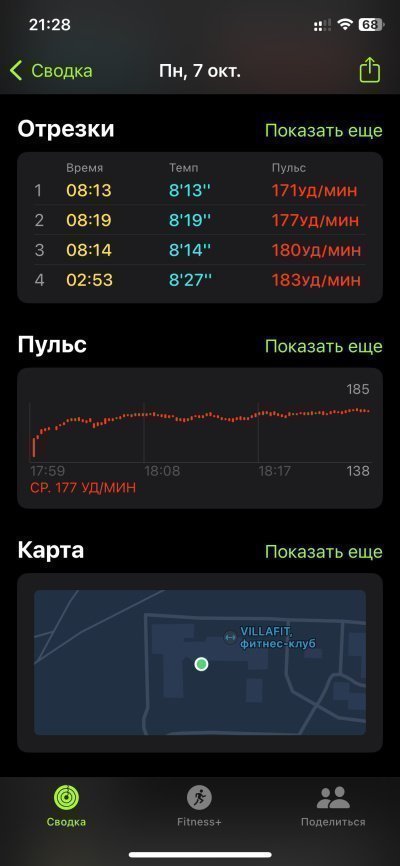Open the VILLAFIT workout map
The width and height of the screenshot is (400, 866).
(x=200, y=662)
